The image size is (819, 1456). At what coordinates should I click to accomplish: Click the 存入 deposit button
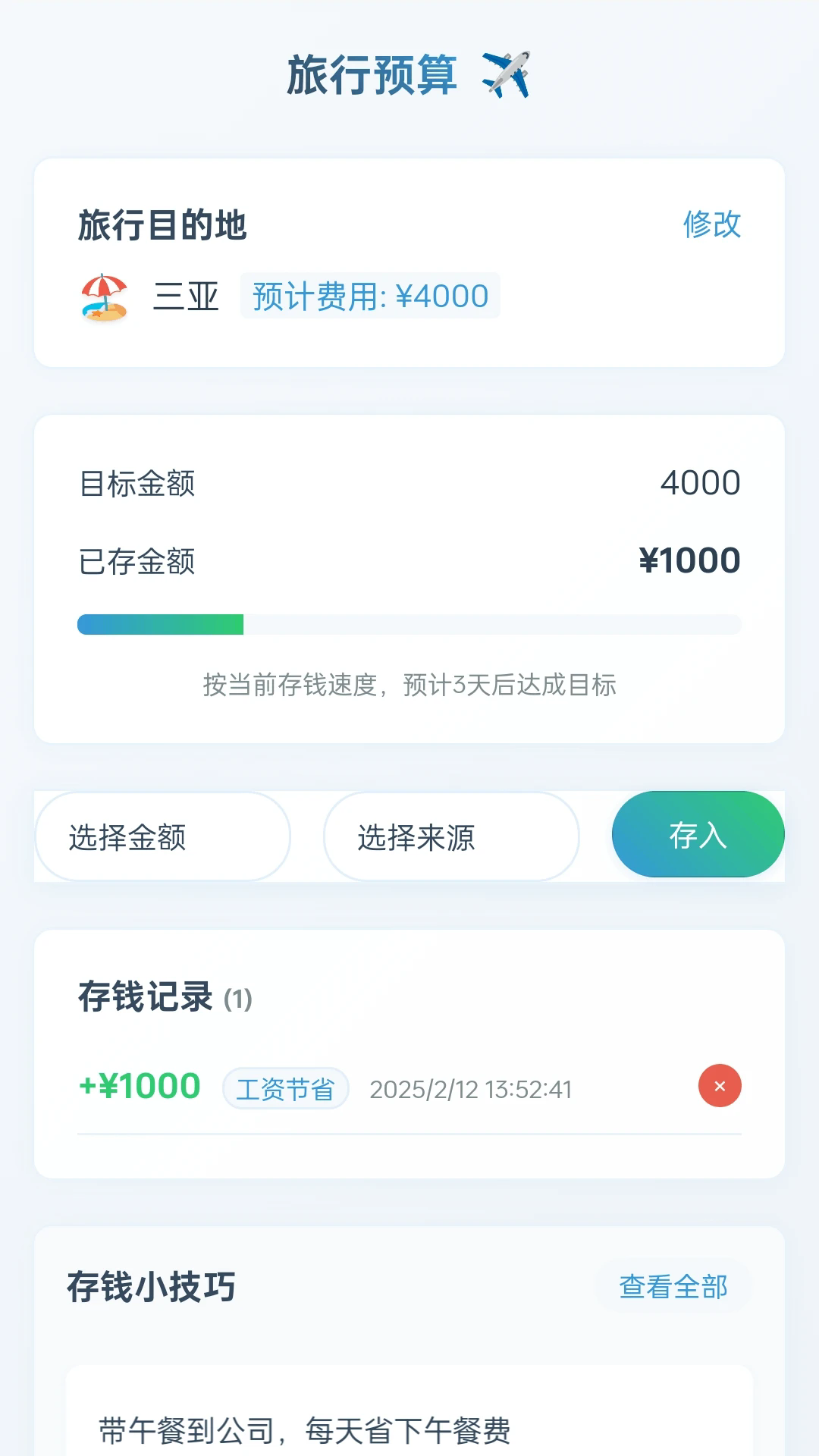coord(698,834)
